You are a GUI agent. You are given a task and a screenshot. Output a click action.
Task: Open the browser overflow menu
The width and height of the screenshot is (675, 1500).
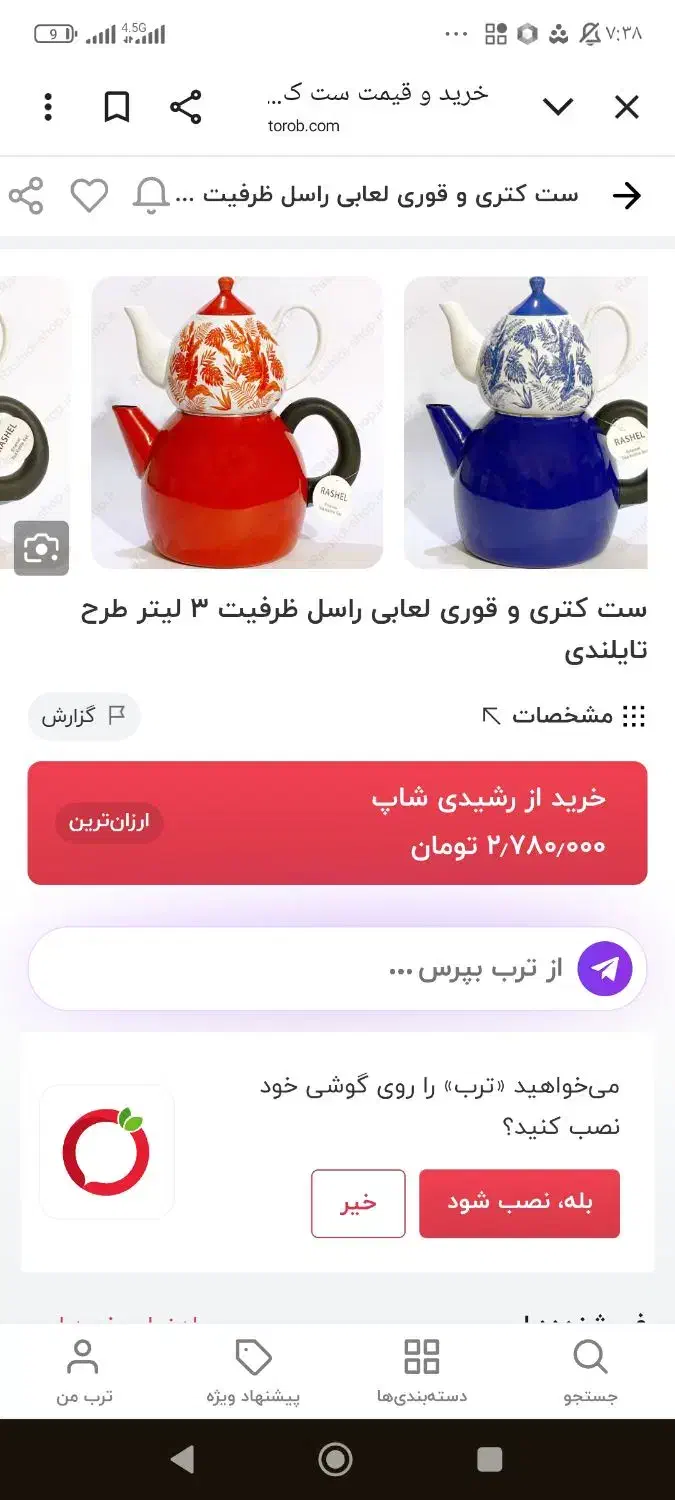pyautogui.click(x=48, y=107)
